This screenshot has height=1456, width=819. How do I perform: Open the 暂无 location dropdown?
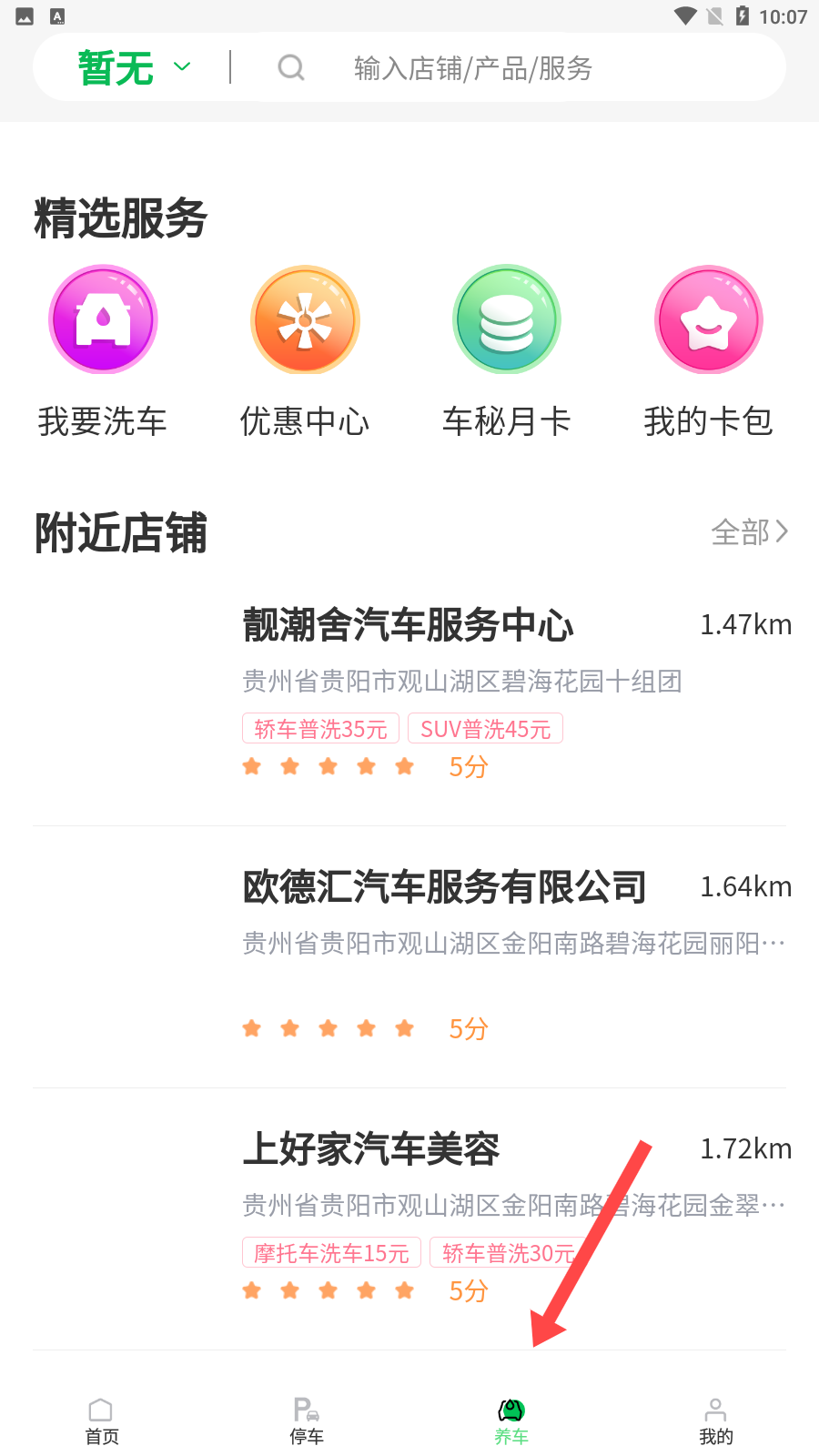click(x=134, y=68)
